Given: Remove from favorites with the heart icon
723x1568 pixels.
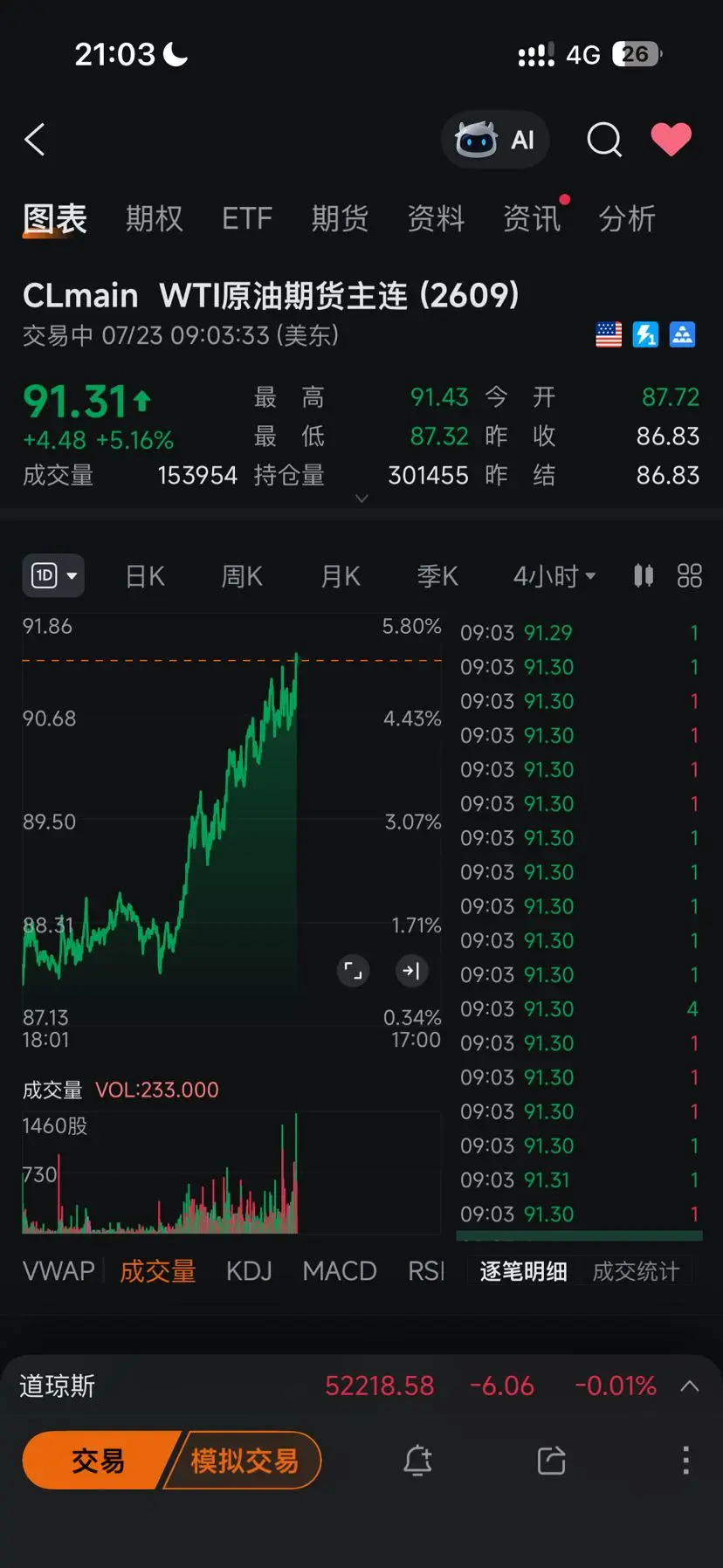Looking at the screenshot, I should point(671,140).
